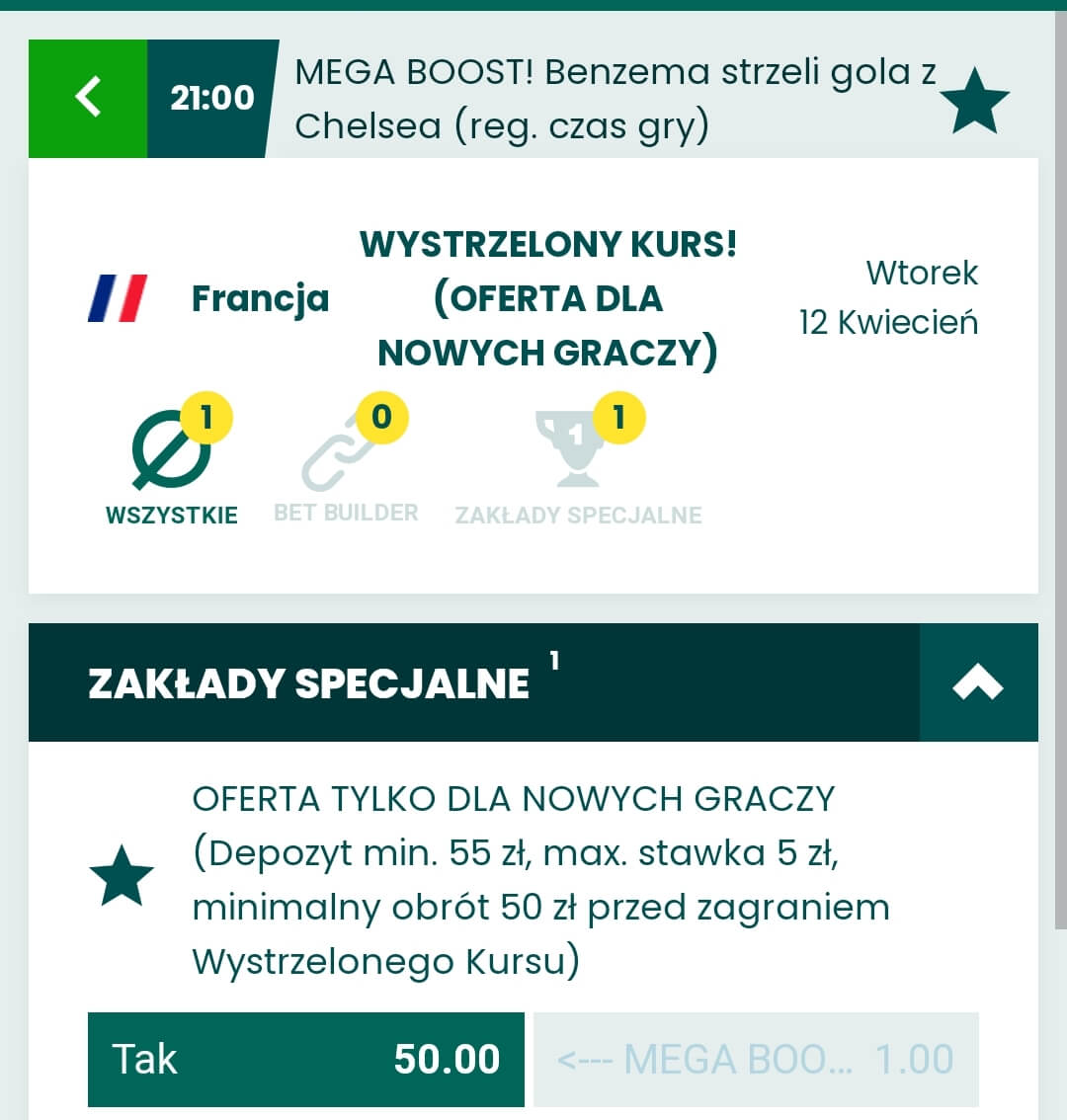Collapse the Zakłady specjalne section
Screen dimensions: 1067x1120
coord(978,682)
